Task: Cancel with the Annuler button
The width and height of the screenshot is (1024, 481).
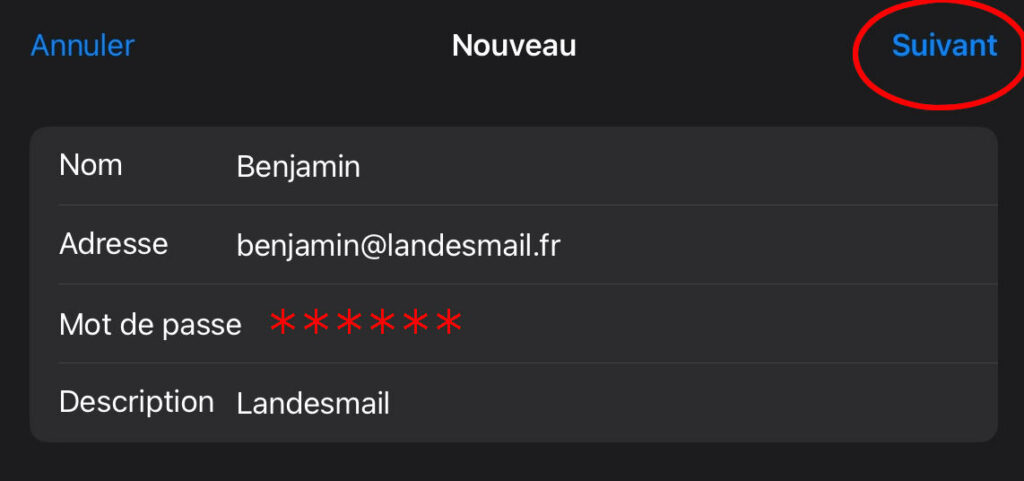Action: click(x=82, y=46)
